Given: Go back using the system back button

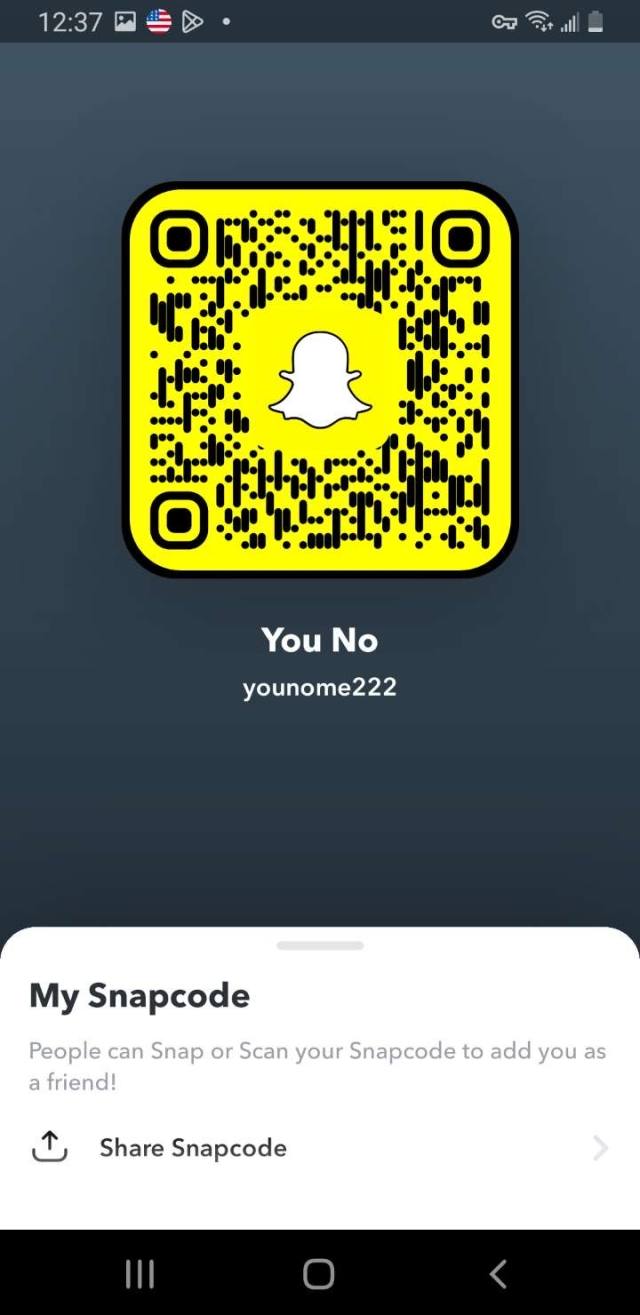Looking at the screenshot, I should [x=499, y=1273].
